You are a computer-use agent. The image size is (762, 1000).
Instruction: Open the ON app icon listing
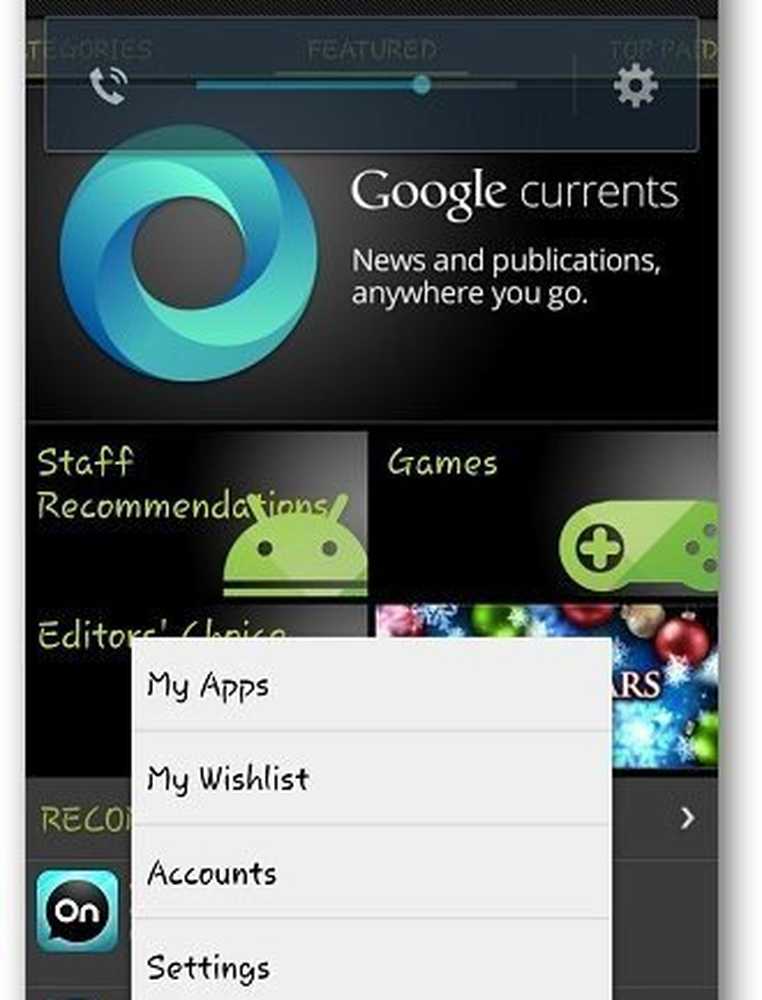77,910
